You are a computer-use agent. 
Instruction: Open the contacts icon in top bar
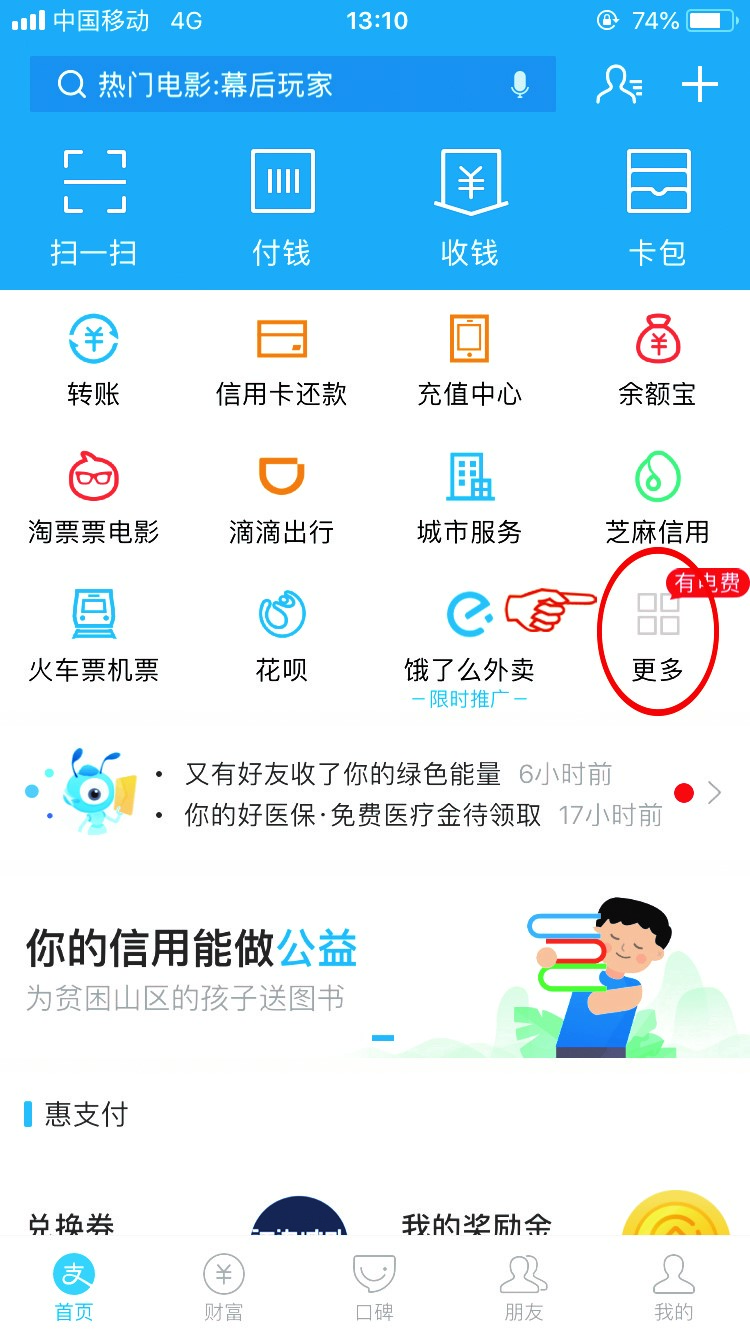pos(619,85)
